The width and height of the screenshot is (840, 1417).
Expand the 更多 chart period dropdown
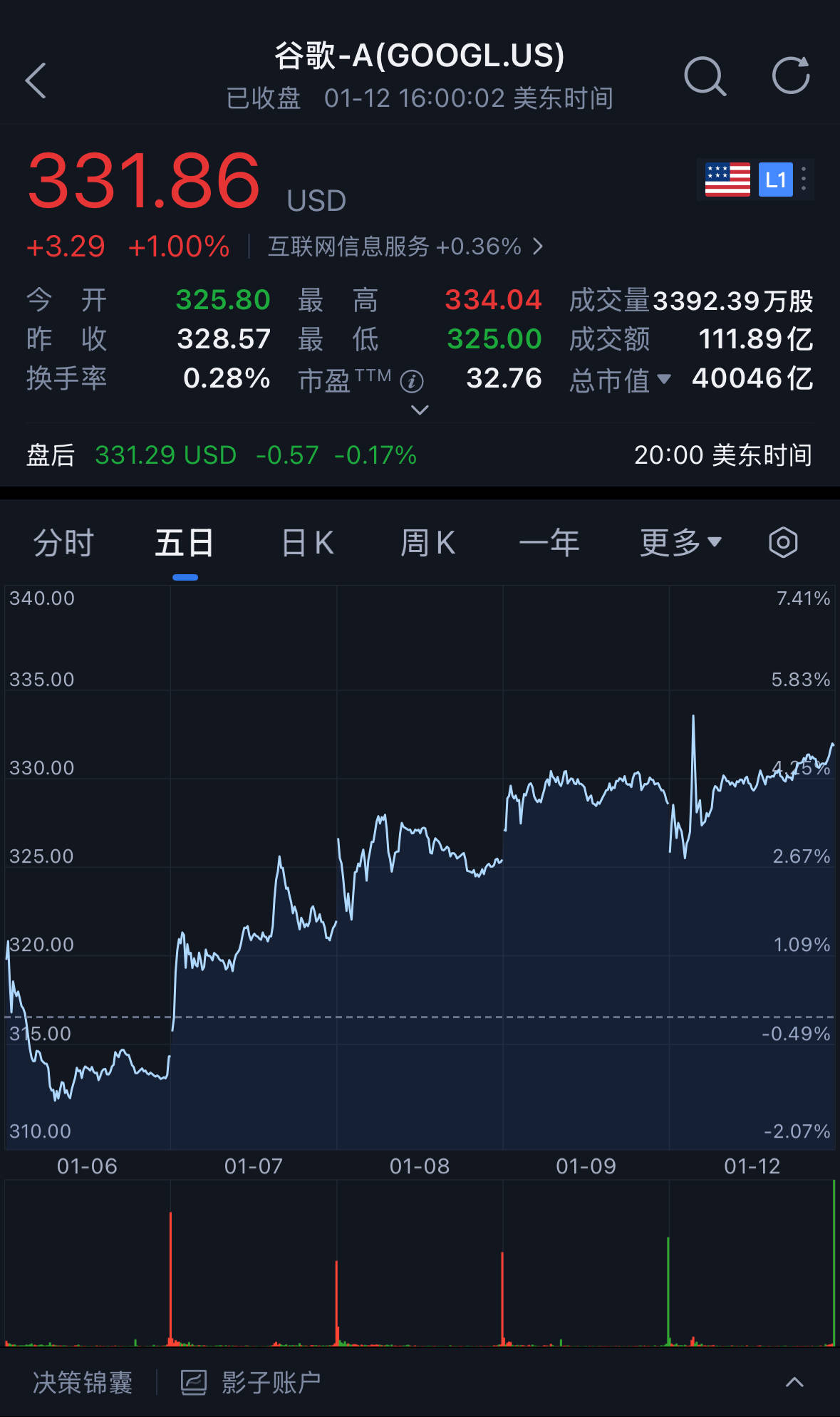click(679, 542)
